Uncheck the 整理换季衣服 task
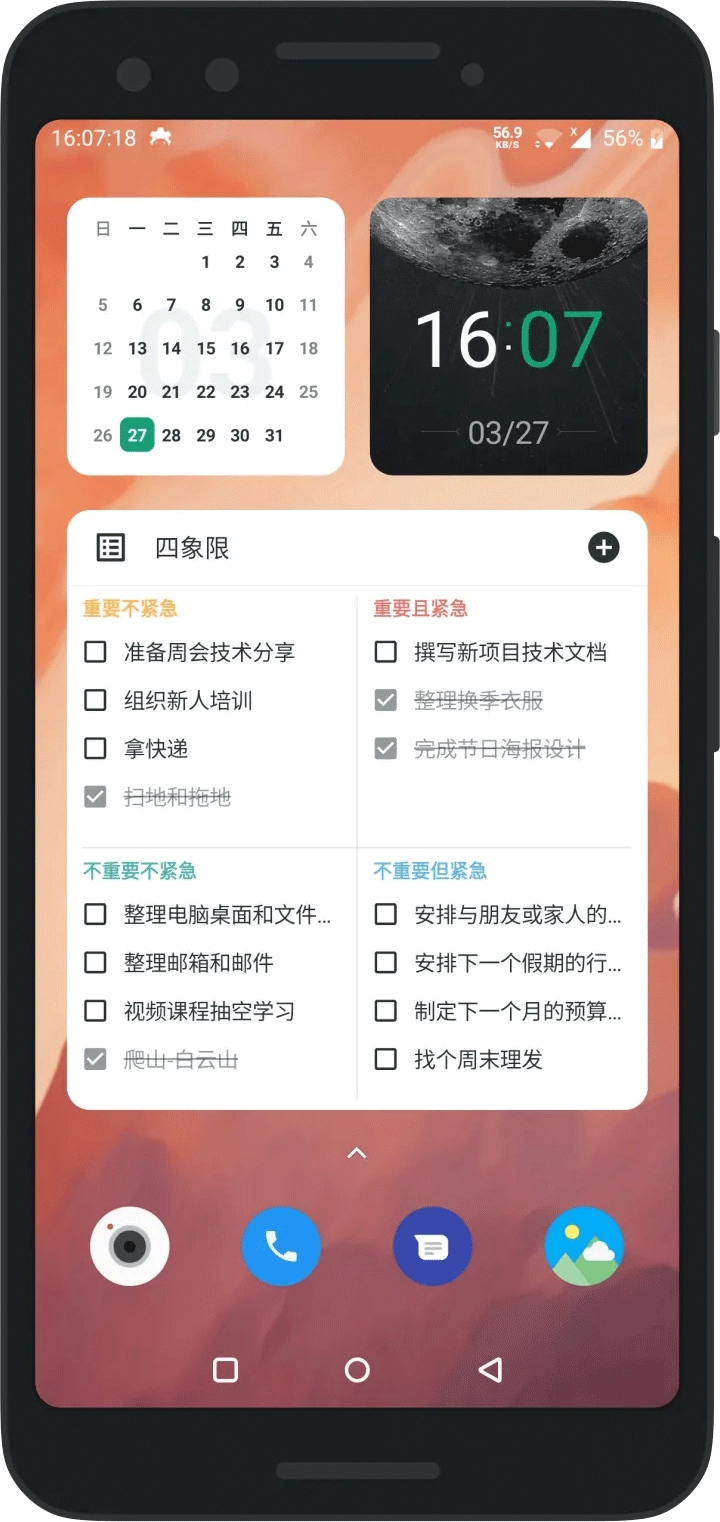 coord(386,701)
